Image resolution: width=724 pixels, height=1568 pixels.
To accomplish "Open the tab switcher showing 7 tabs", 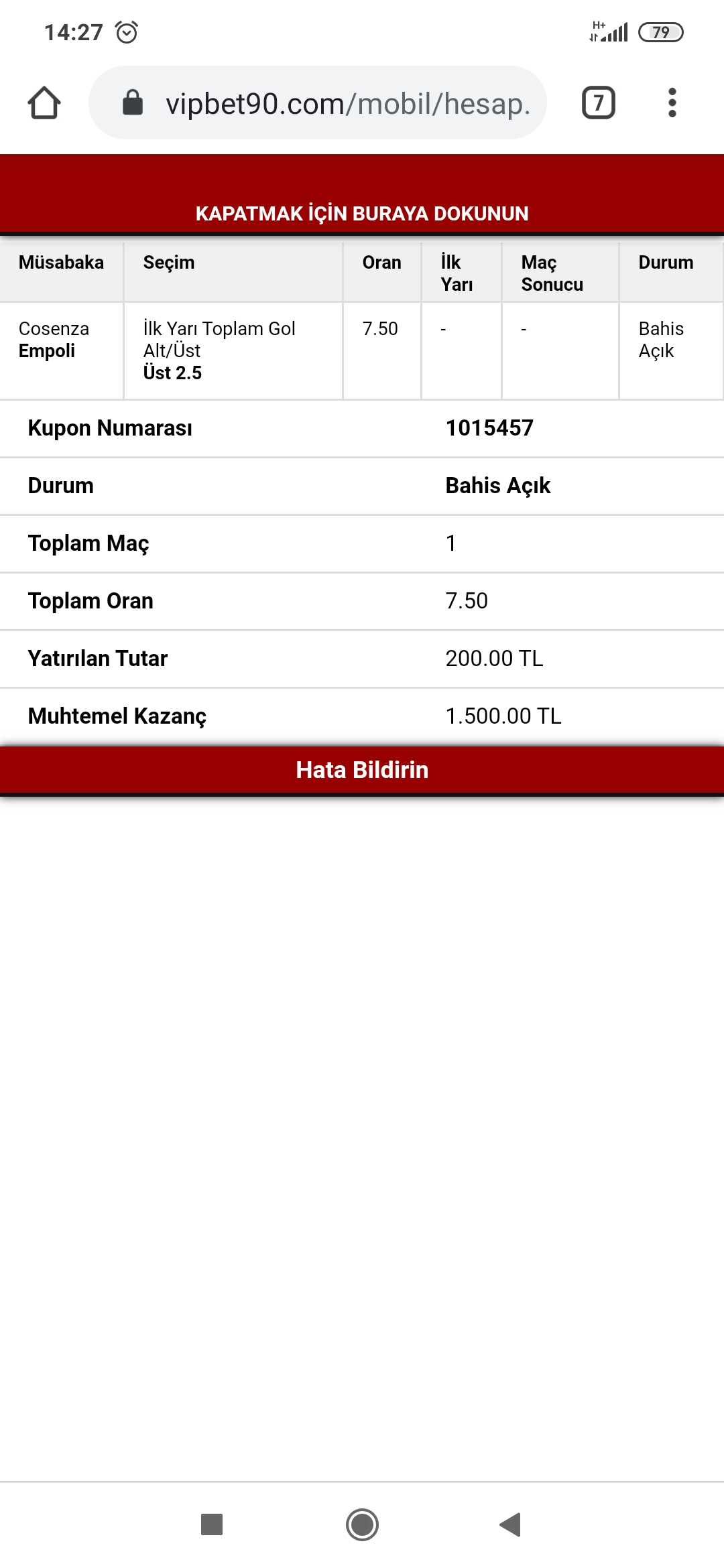I will coord(598,103).
